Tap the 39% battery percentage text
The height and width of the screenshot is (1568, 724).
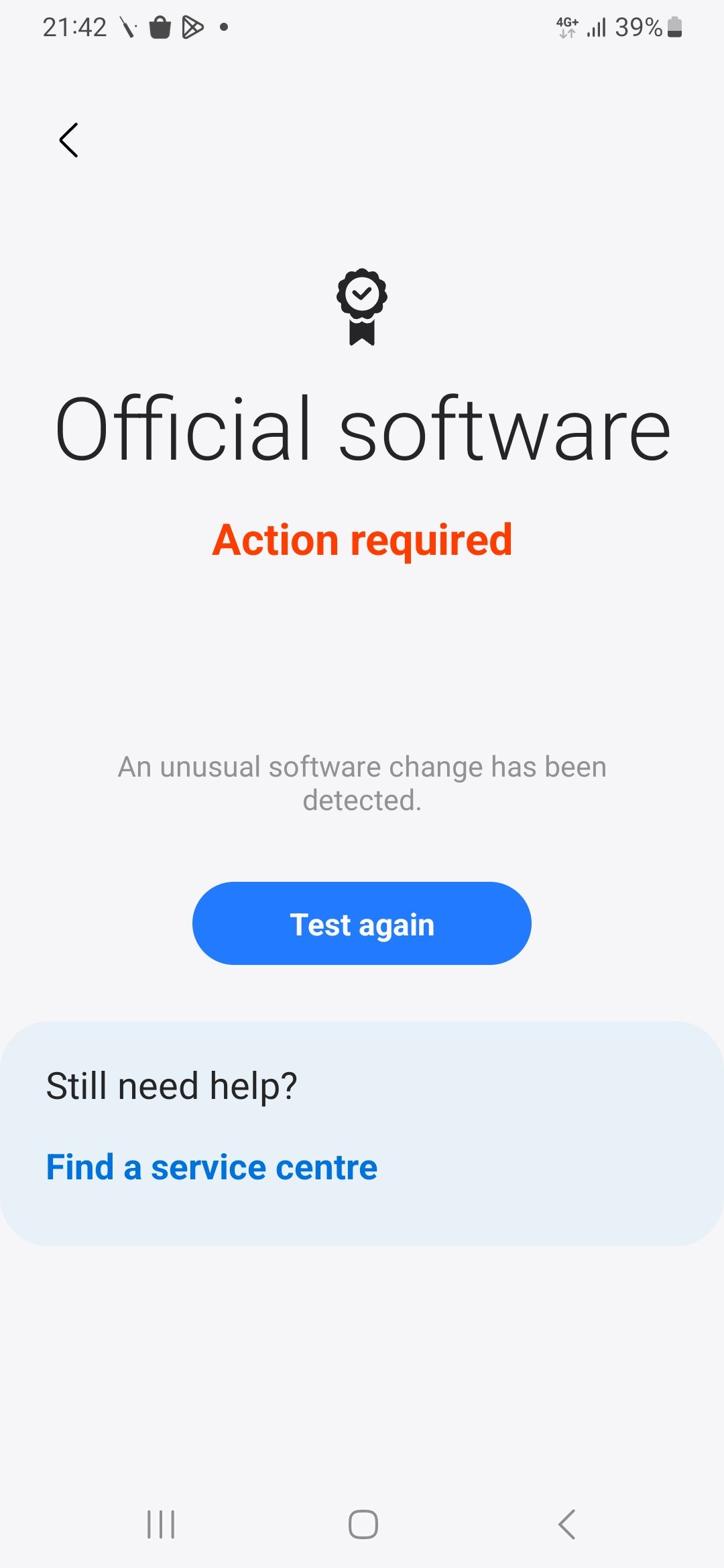638,27
